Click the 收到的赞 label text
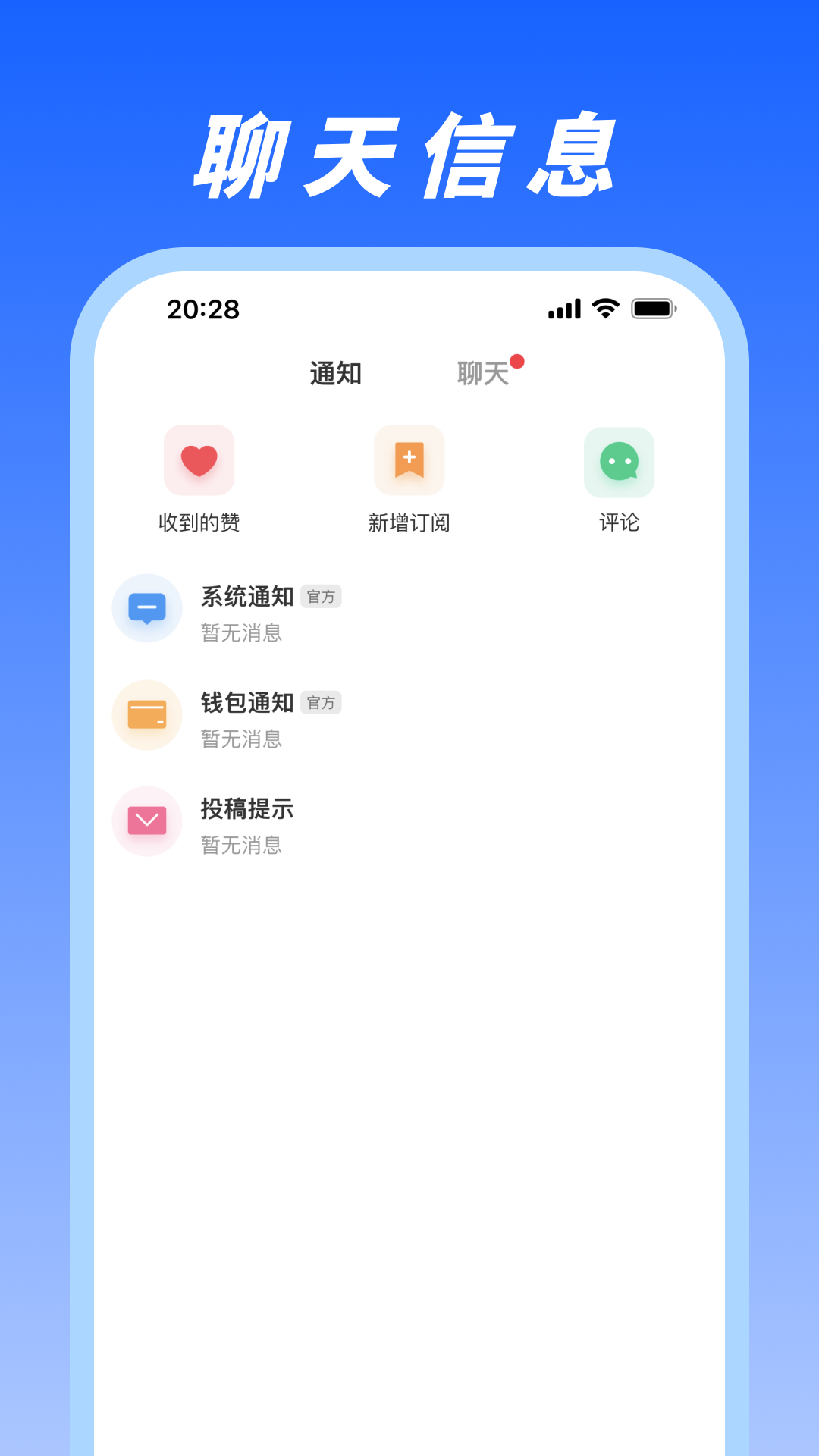This screenshot has width=819, height=1456. click(x=199, y=523)
